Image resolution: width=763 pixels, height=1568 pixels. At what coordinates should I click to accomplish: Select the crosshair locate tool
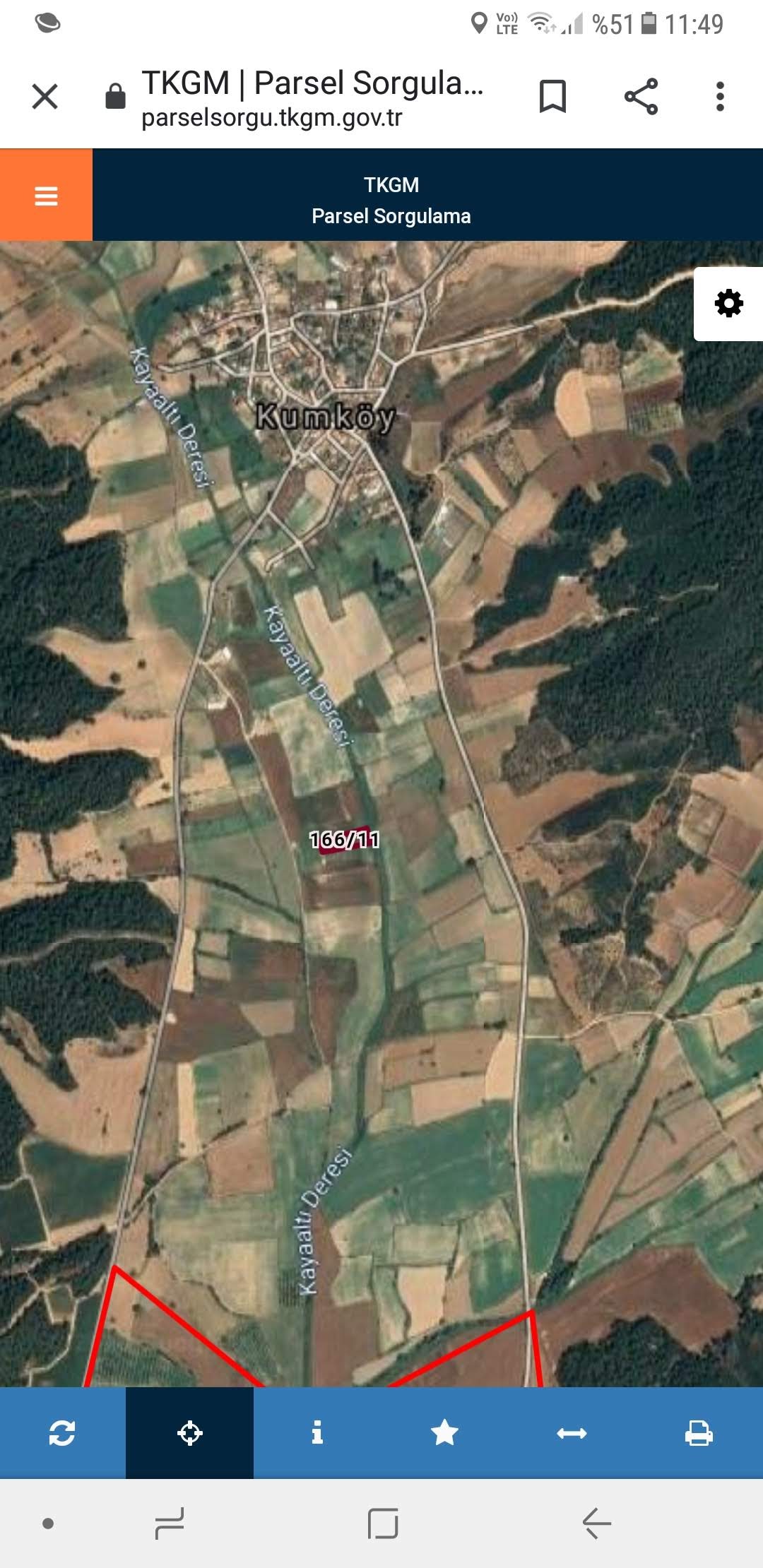189,1433
